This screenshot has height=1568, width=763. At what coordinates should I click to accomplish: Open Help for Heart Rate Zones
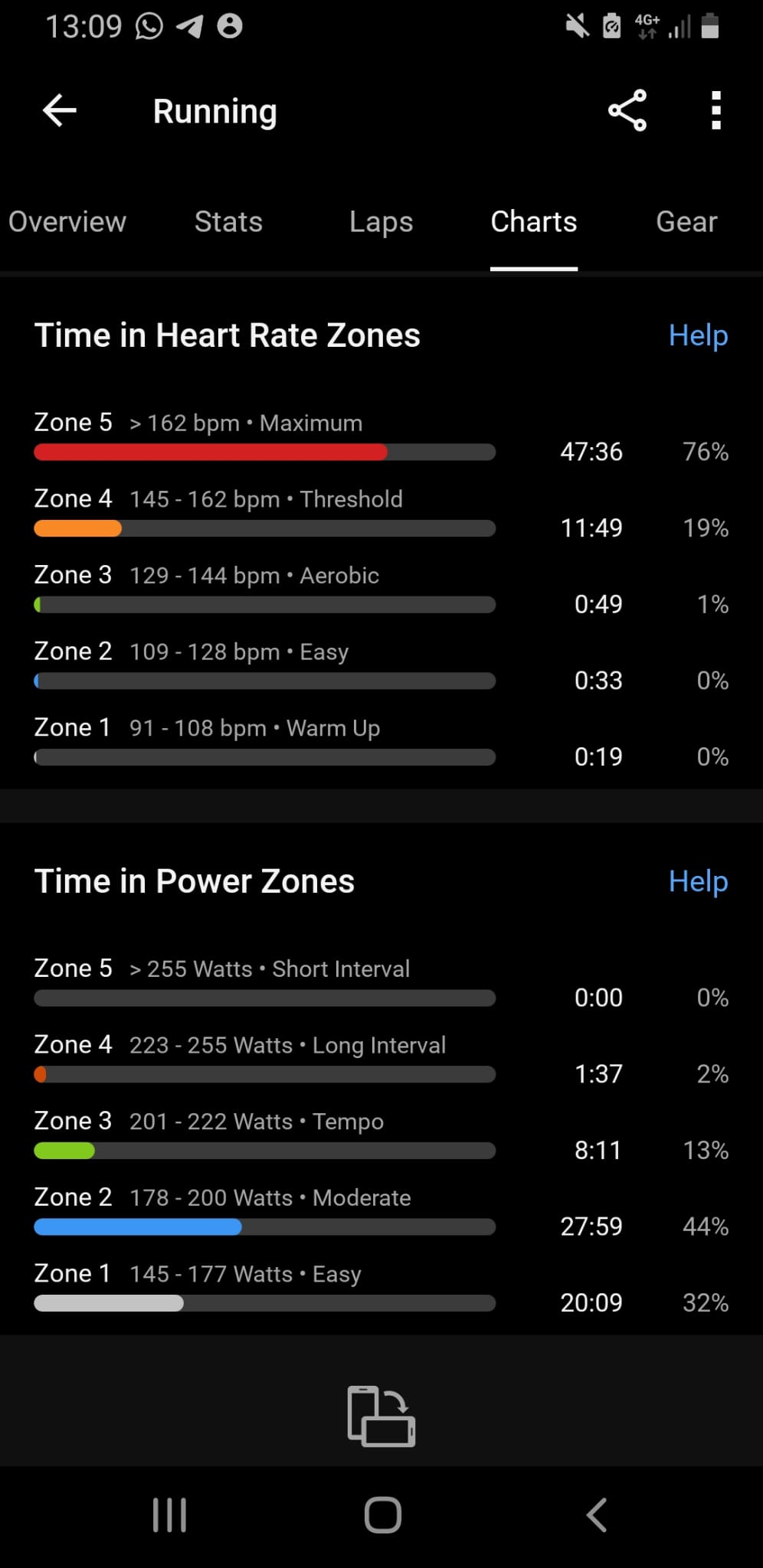698,335
